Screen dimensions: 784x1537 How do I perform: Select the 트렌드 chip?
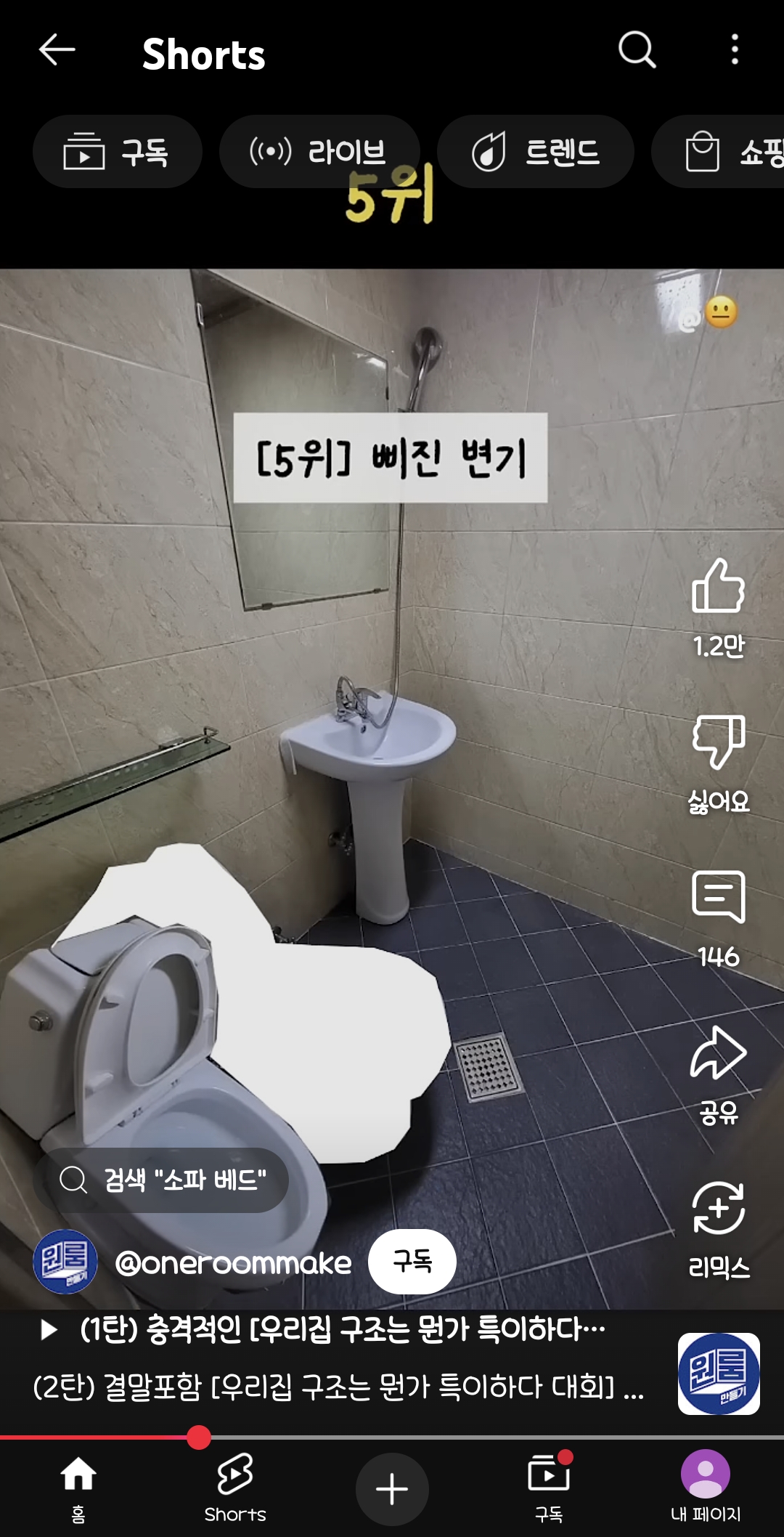536,152
